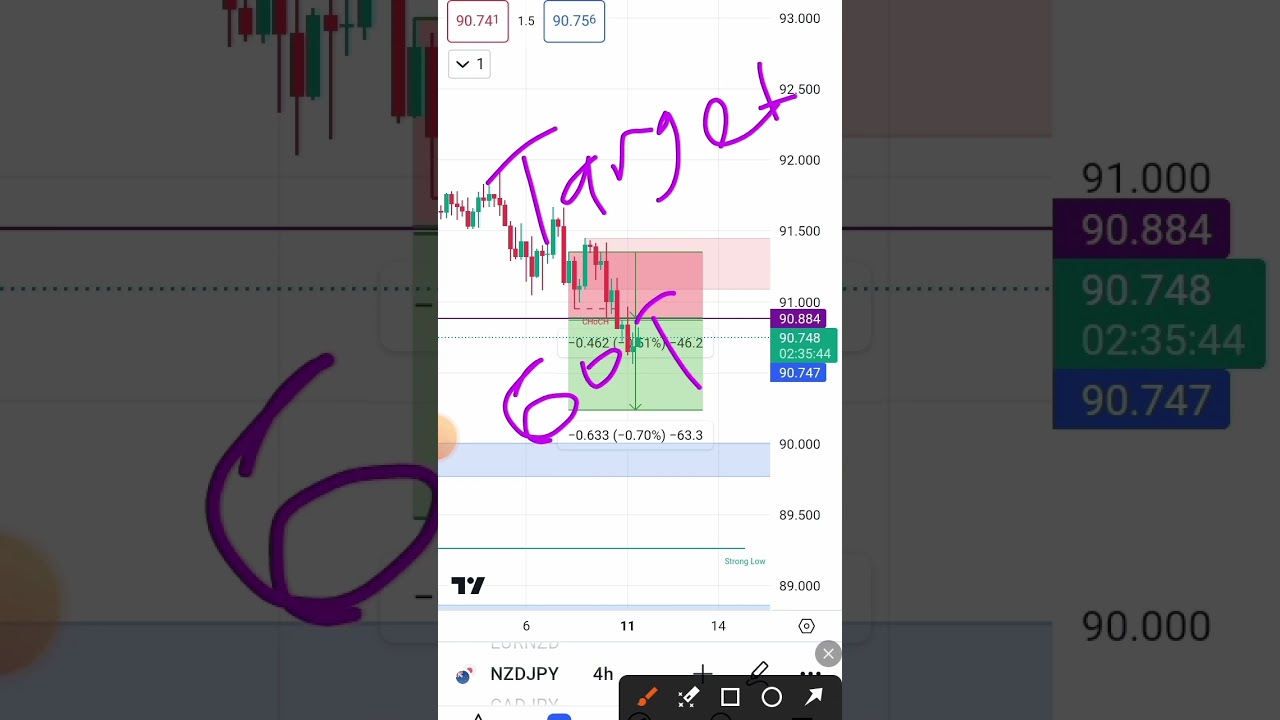Select the brush drawing tool
Screen dimensions: 1280x720
[646, 697]
